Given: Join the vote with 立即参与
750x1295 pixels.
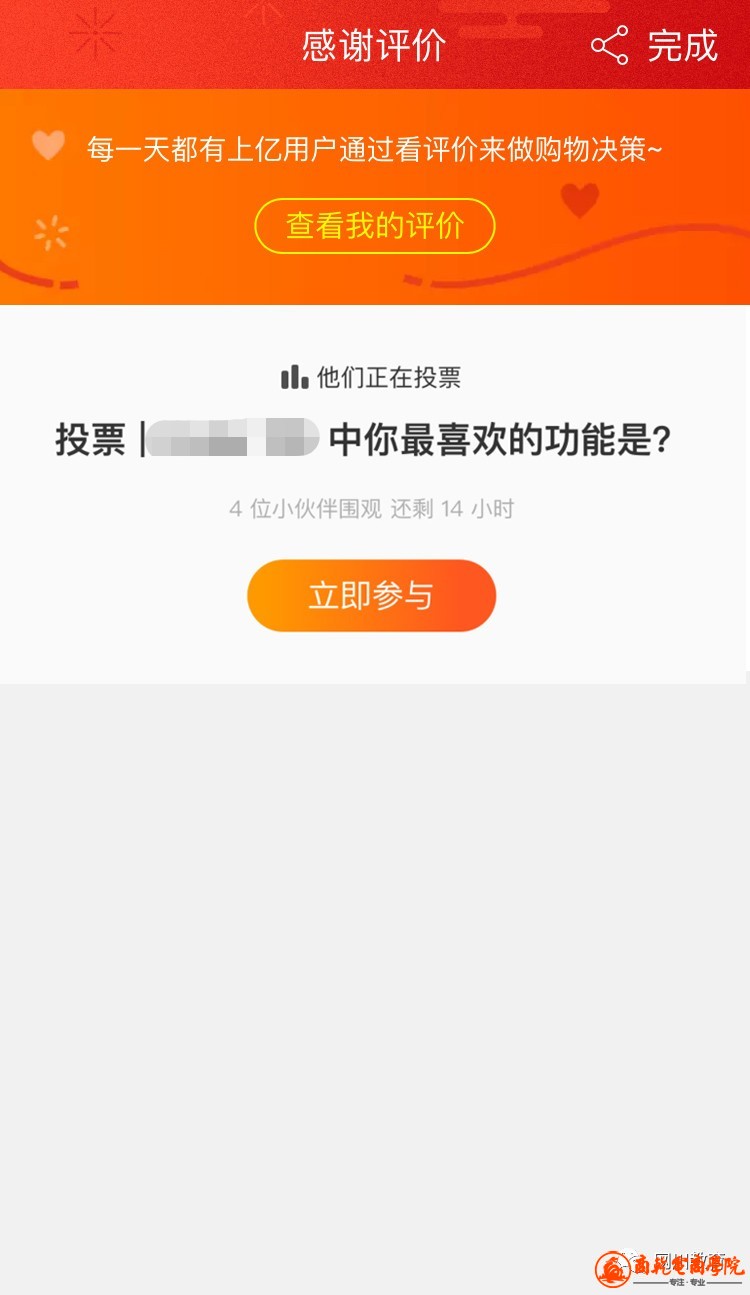Looking at the screenshot, I should pyautogui.click(x=371, y=596).
